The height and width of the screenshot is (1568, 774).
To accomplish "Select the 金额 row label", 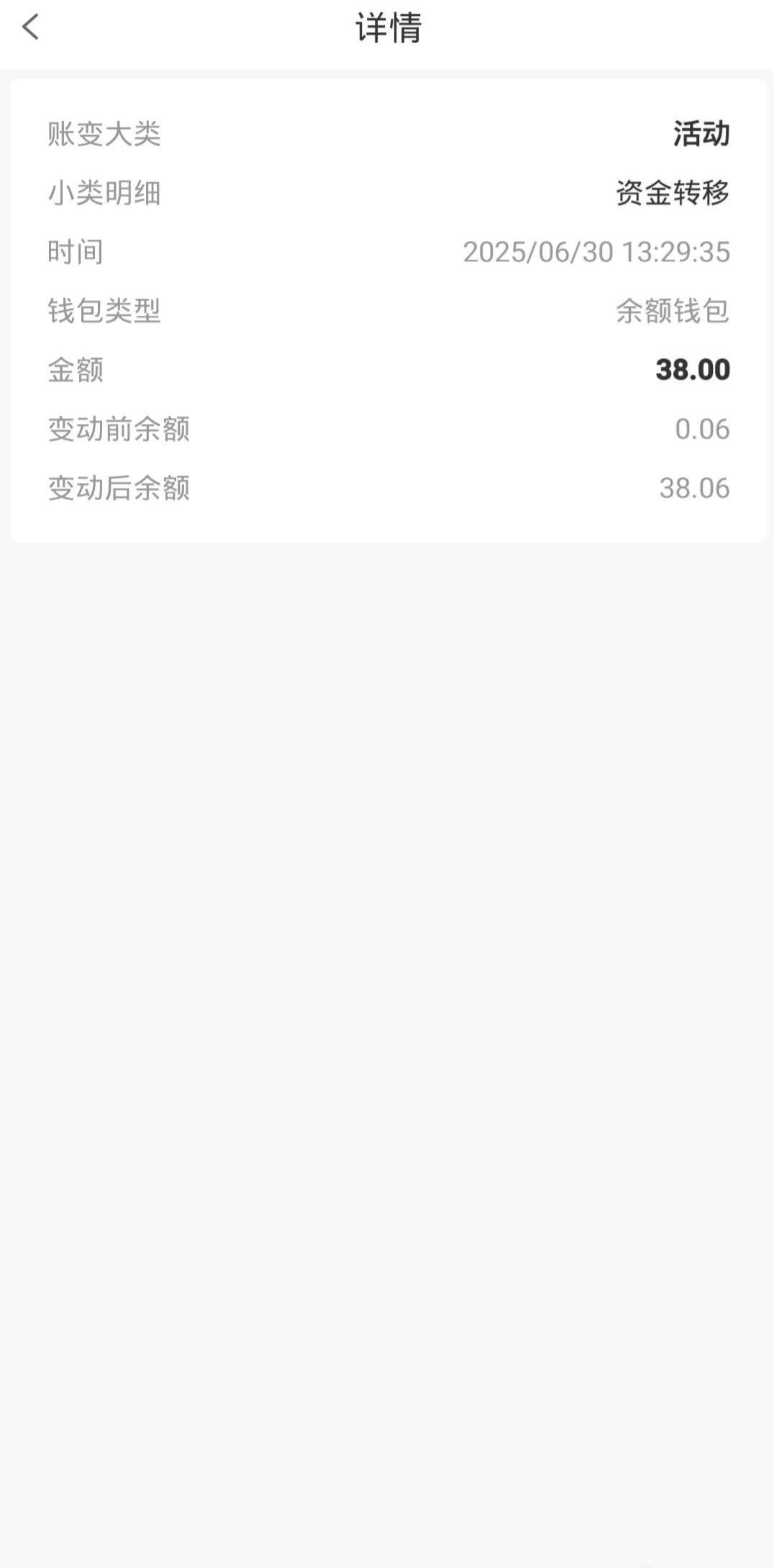I will 74,370.
